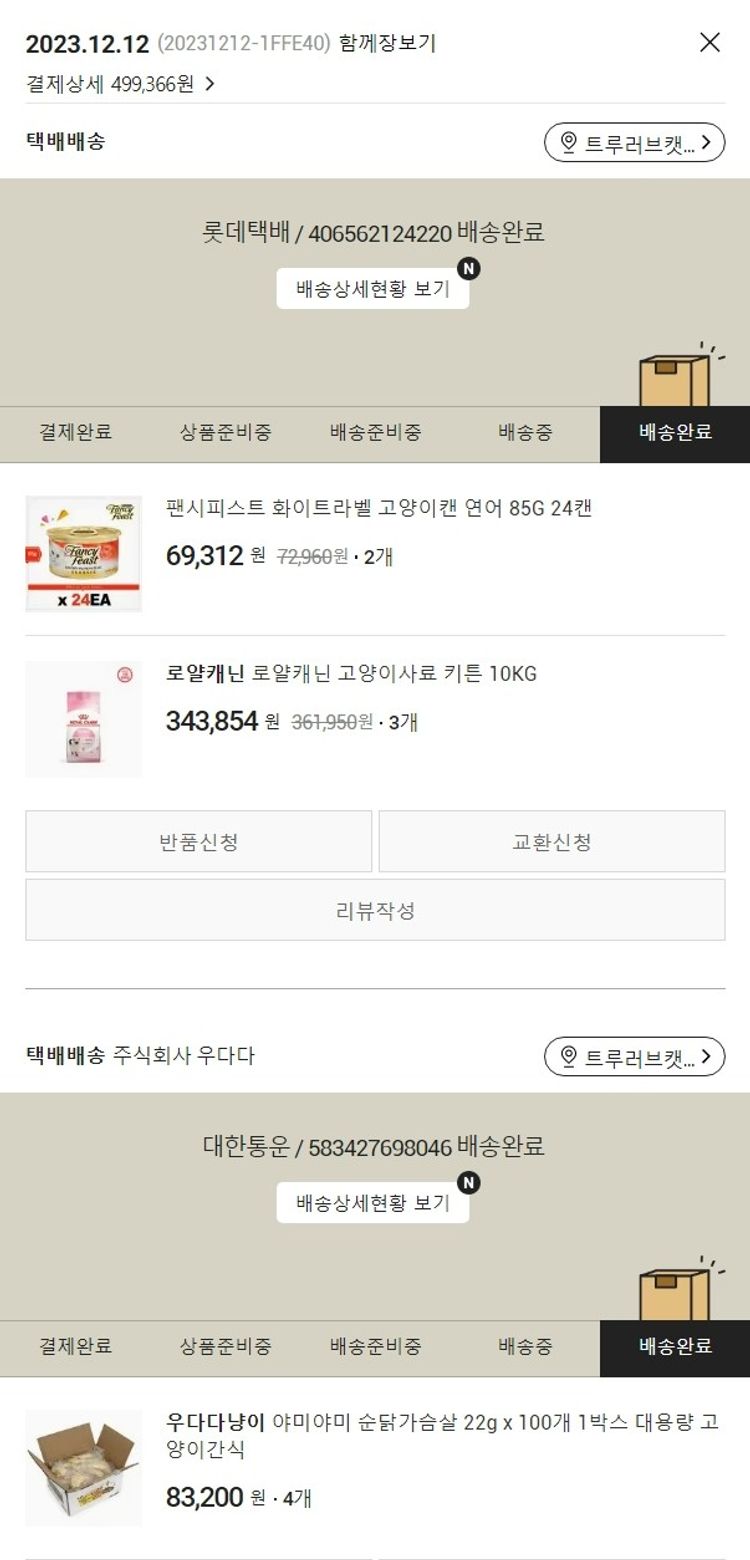Tap 배송상세현황 보기 for 롯데택배 shipment
The height and width of the screenshot is (1560, 750).
tap(372, 290)
